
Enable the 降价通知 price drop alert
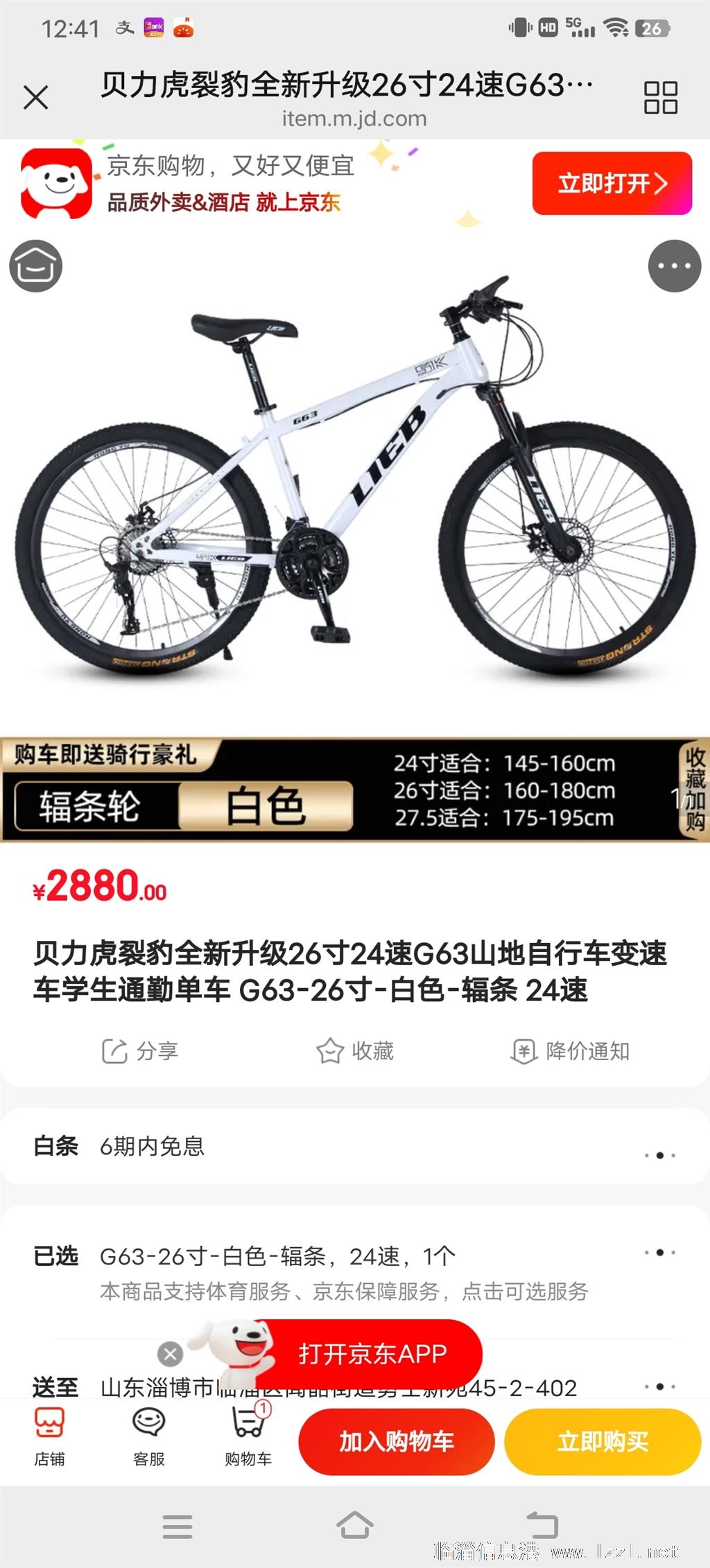coord(570,1051)
